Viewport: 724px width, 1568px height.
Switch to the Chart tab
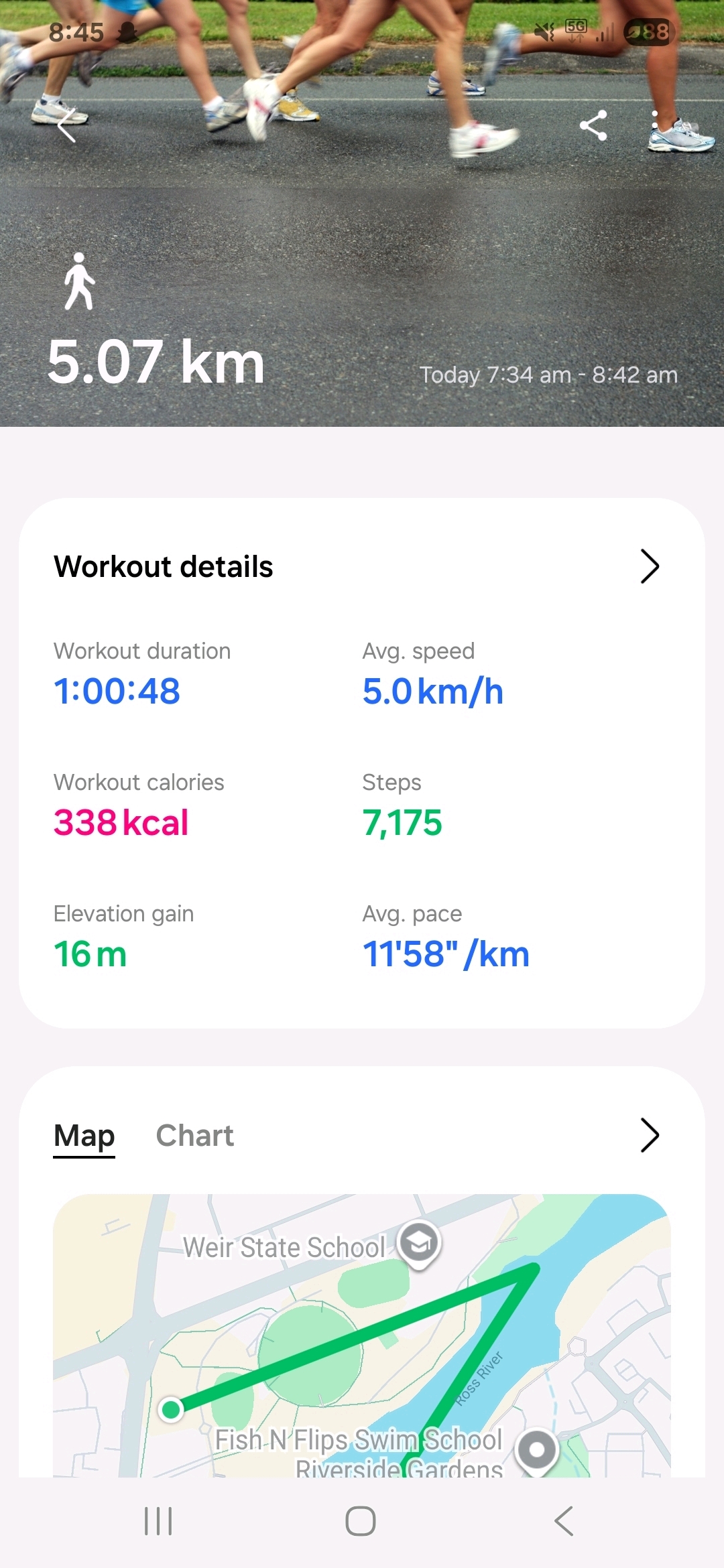pyautogui.click(x=194, y=1136)
